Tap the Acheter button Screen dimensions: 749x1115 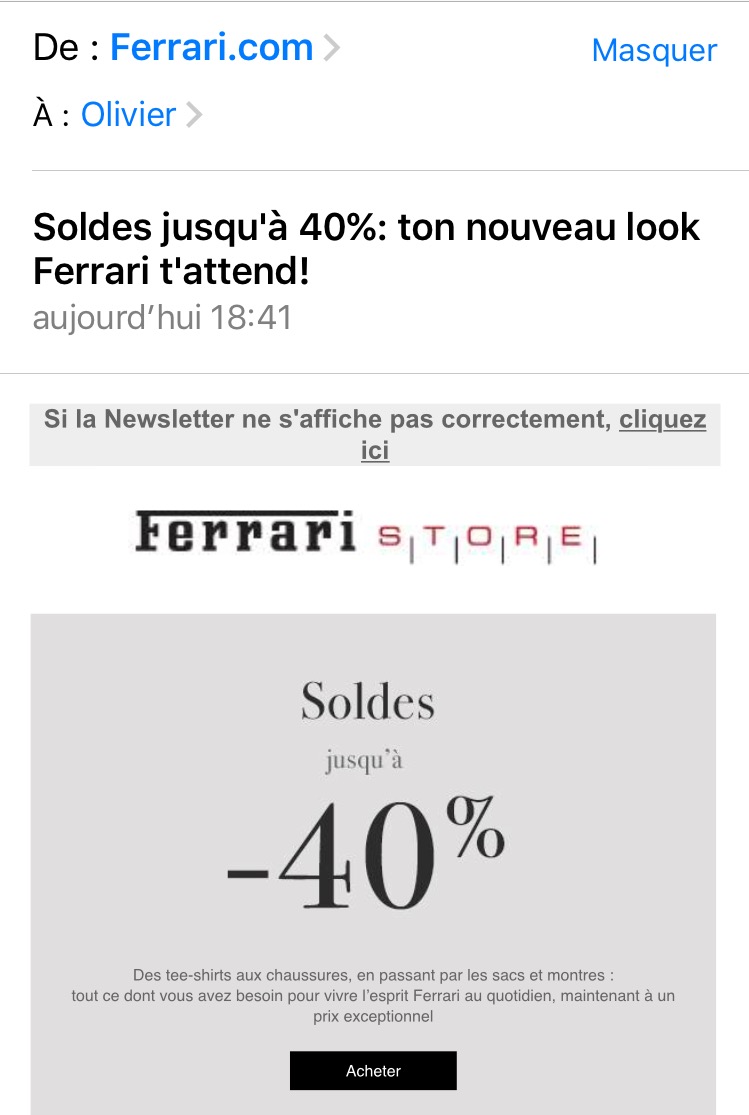(373, 1071)
